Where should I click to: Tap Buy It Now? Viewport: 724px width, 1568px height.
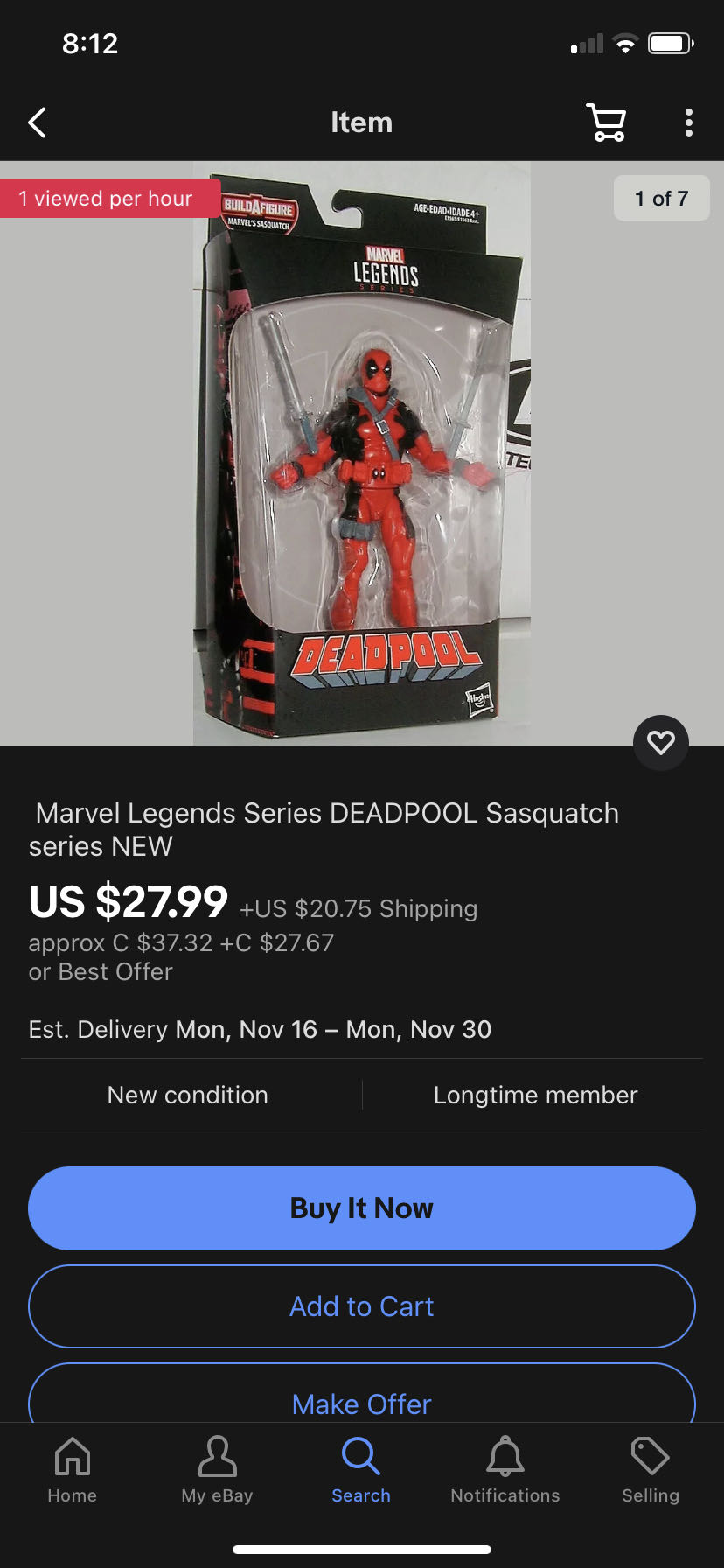point(361,1208)
